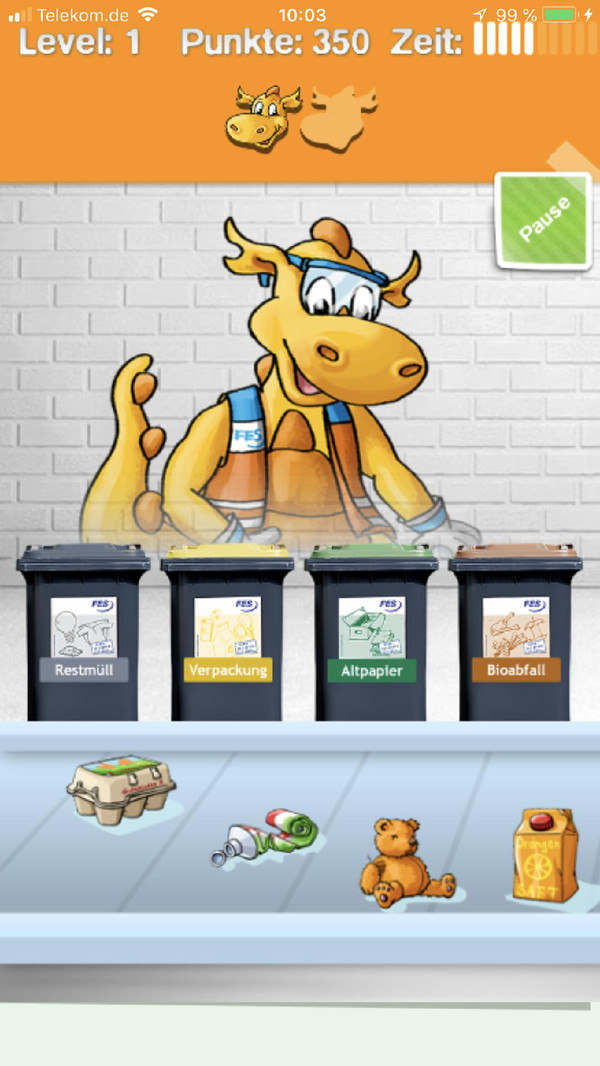
Task: Tap the squeezed tube on the belt
Action: point(266,838)
